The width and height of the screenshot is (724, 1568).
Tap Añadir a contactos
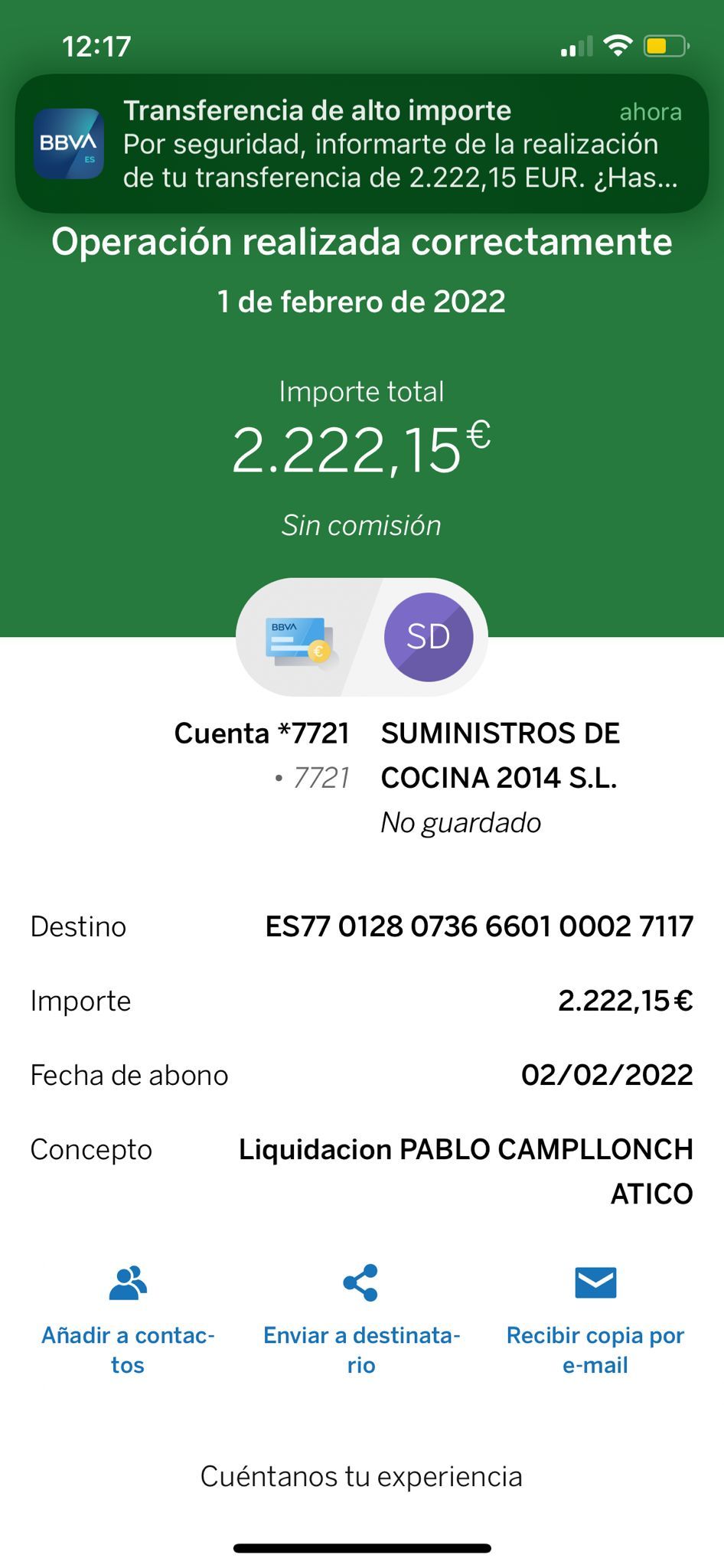click(128, 1318)
